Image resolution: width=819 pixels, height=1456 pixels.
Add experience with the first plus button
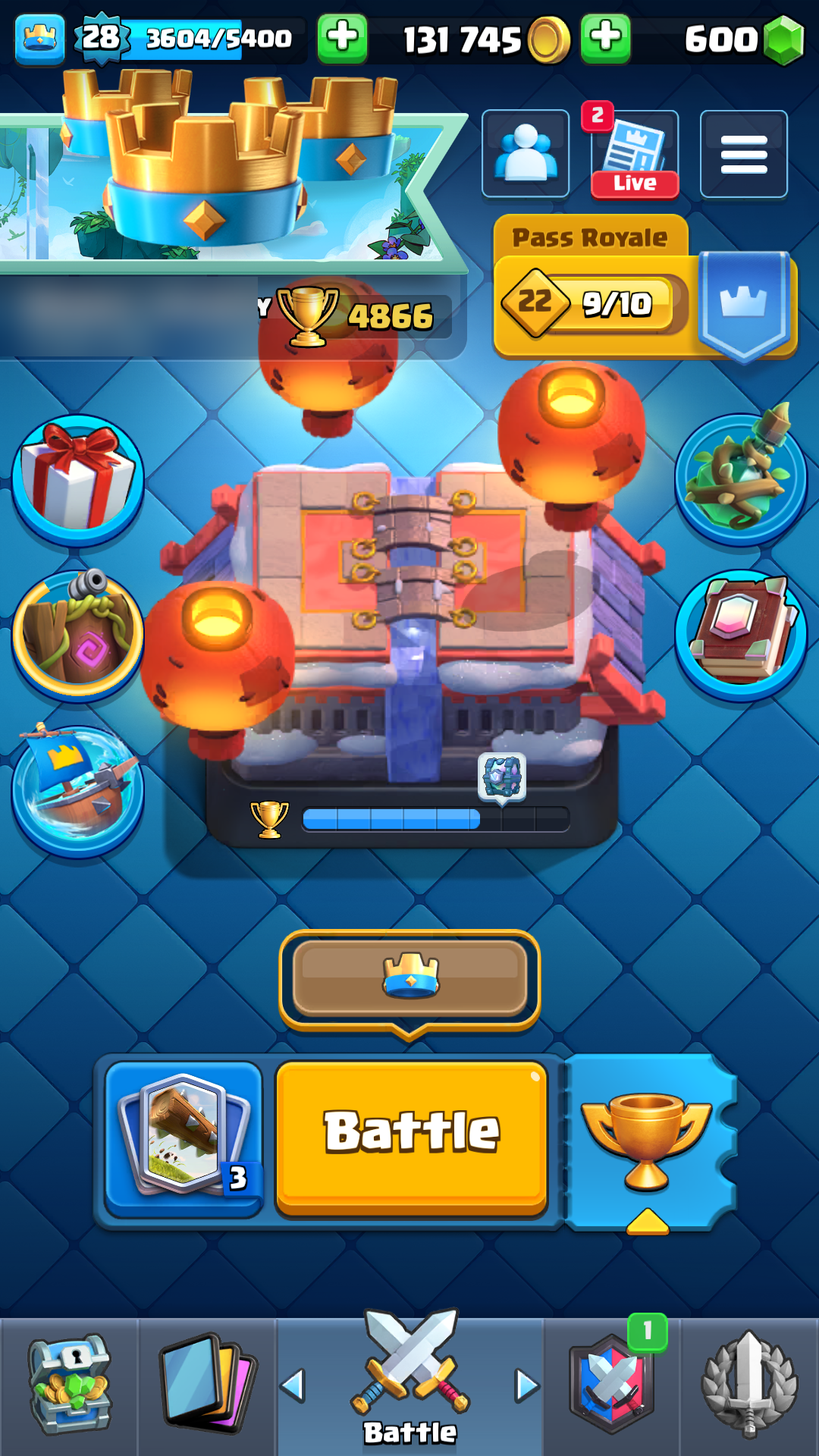342,38
